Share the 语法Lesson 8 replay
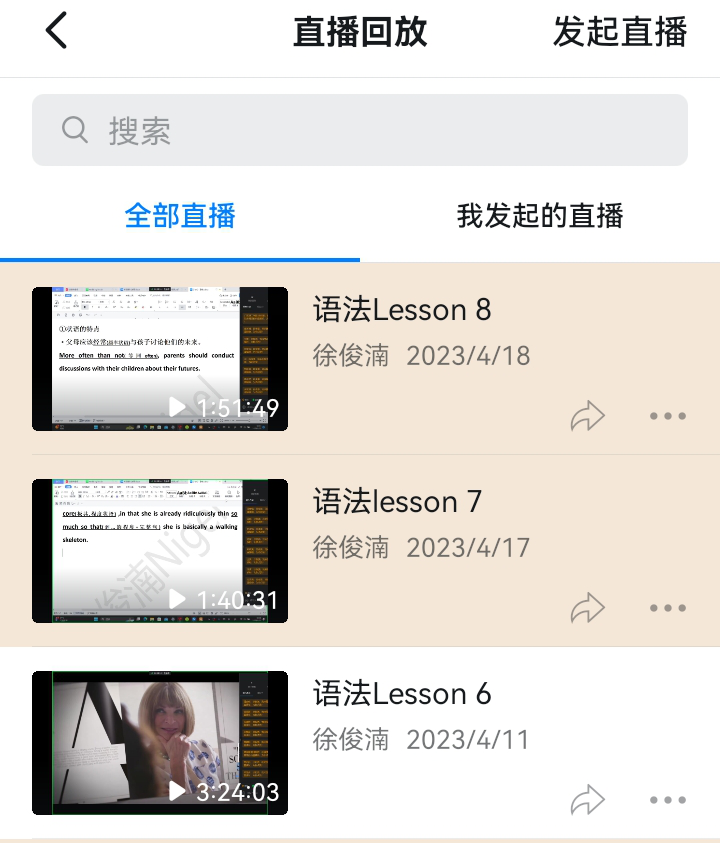Viewport: 720px width, 843px height. click(588, 416)
